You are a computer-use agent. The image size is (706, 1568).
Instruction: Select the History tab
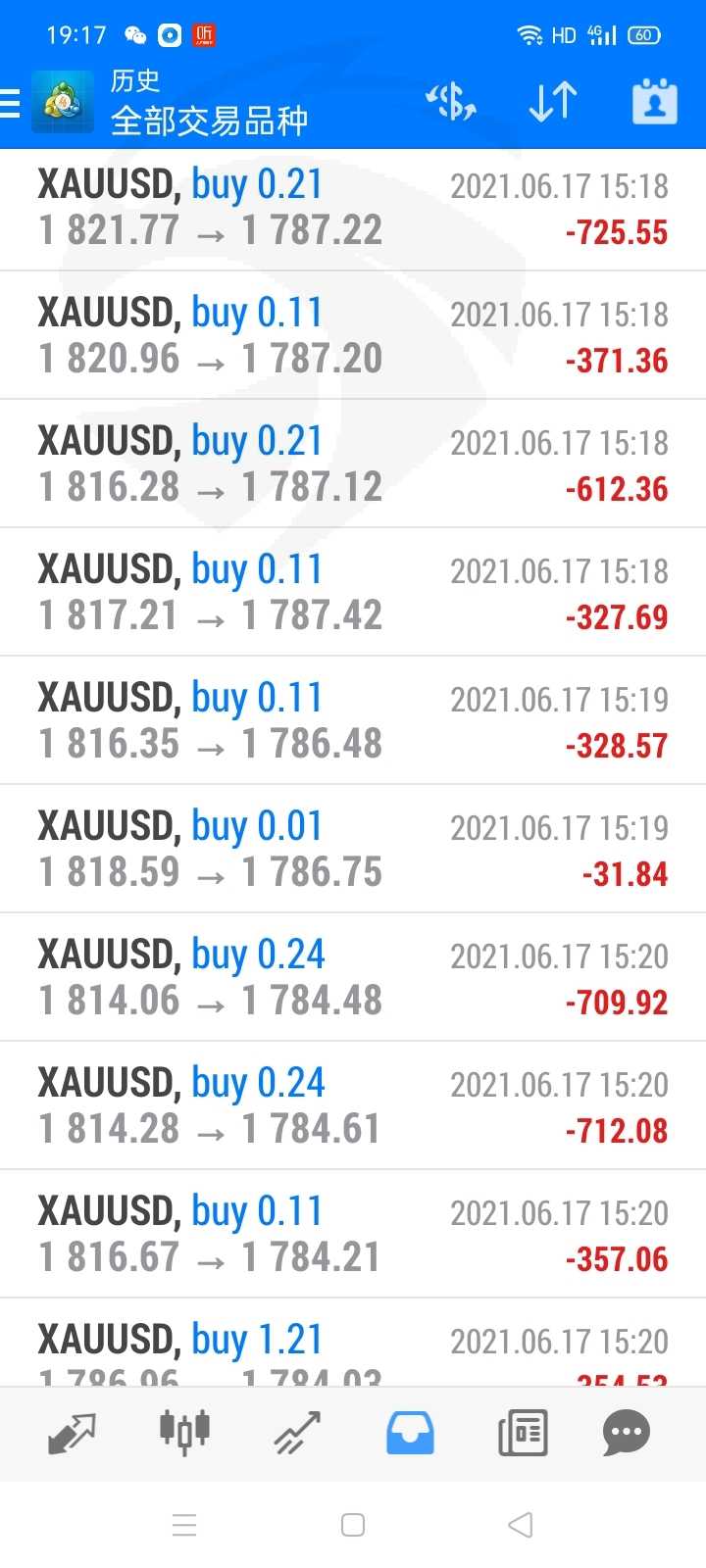pyautogui.click(x=410, y=1434)
